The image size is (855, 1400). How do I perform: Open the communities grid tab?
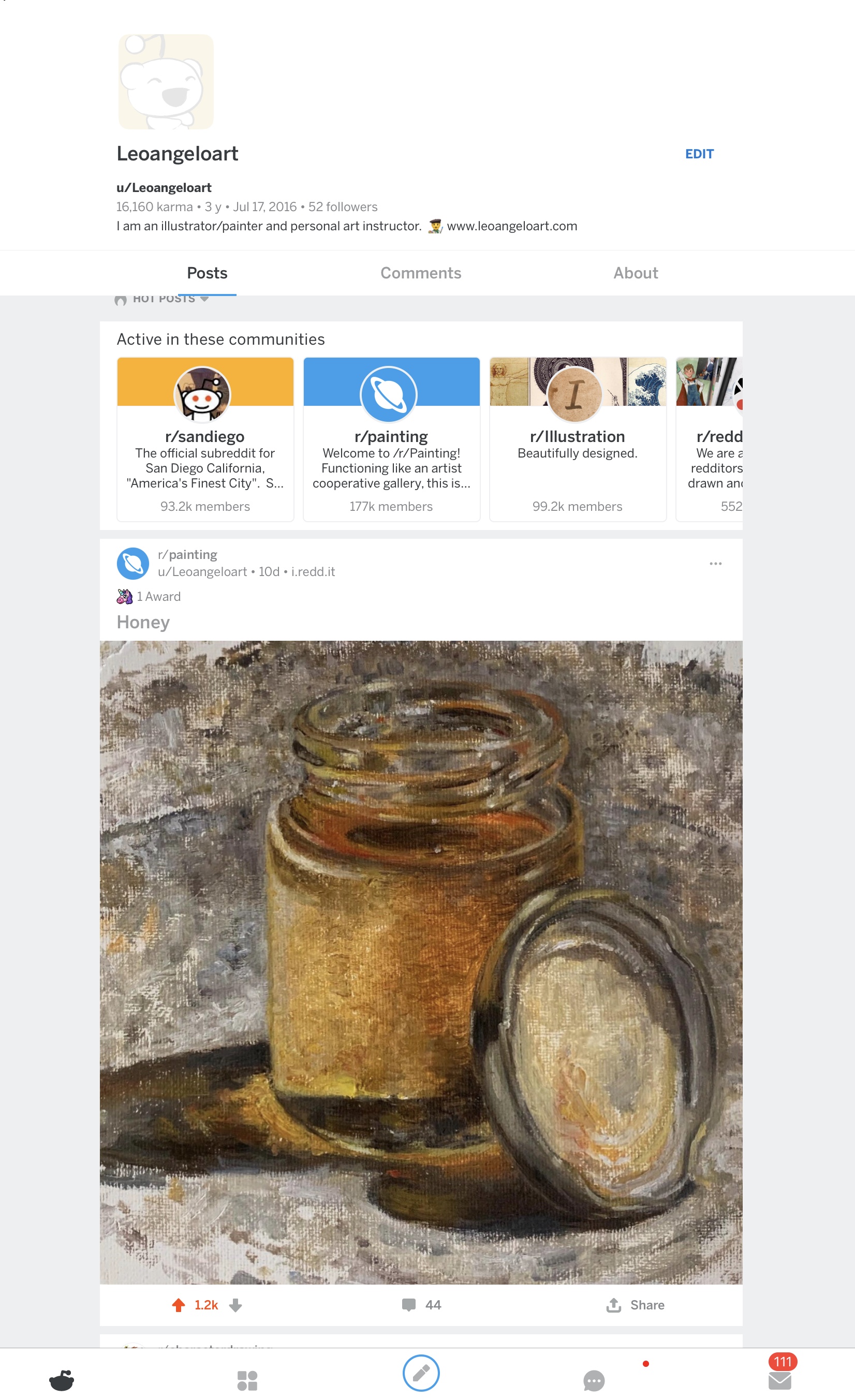[x=247, y=1381]
